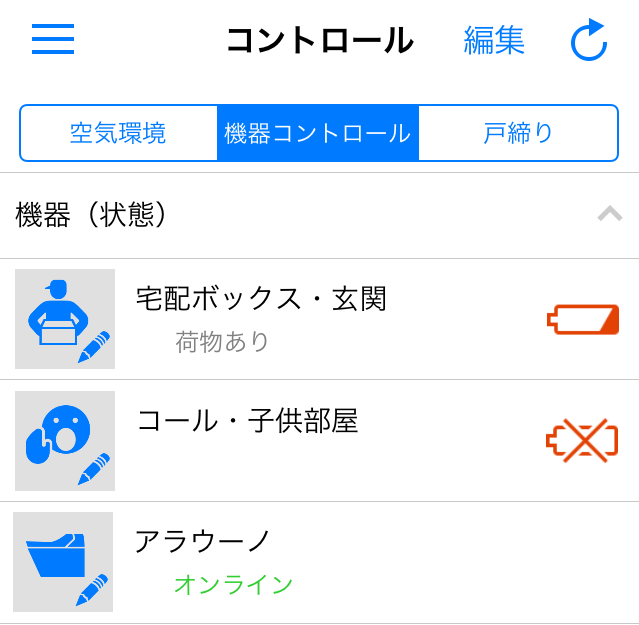Image resolution: width=639 pixels, height=625 pixels.
Task: Refresh the device control list
Action: pyautogui.click(x=589, y=41)
